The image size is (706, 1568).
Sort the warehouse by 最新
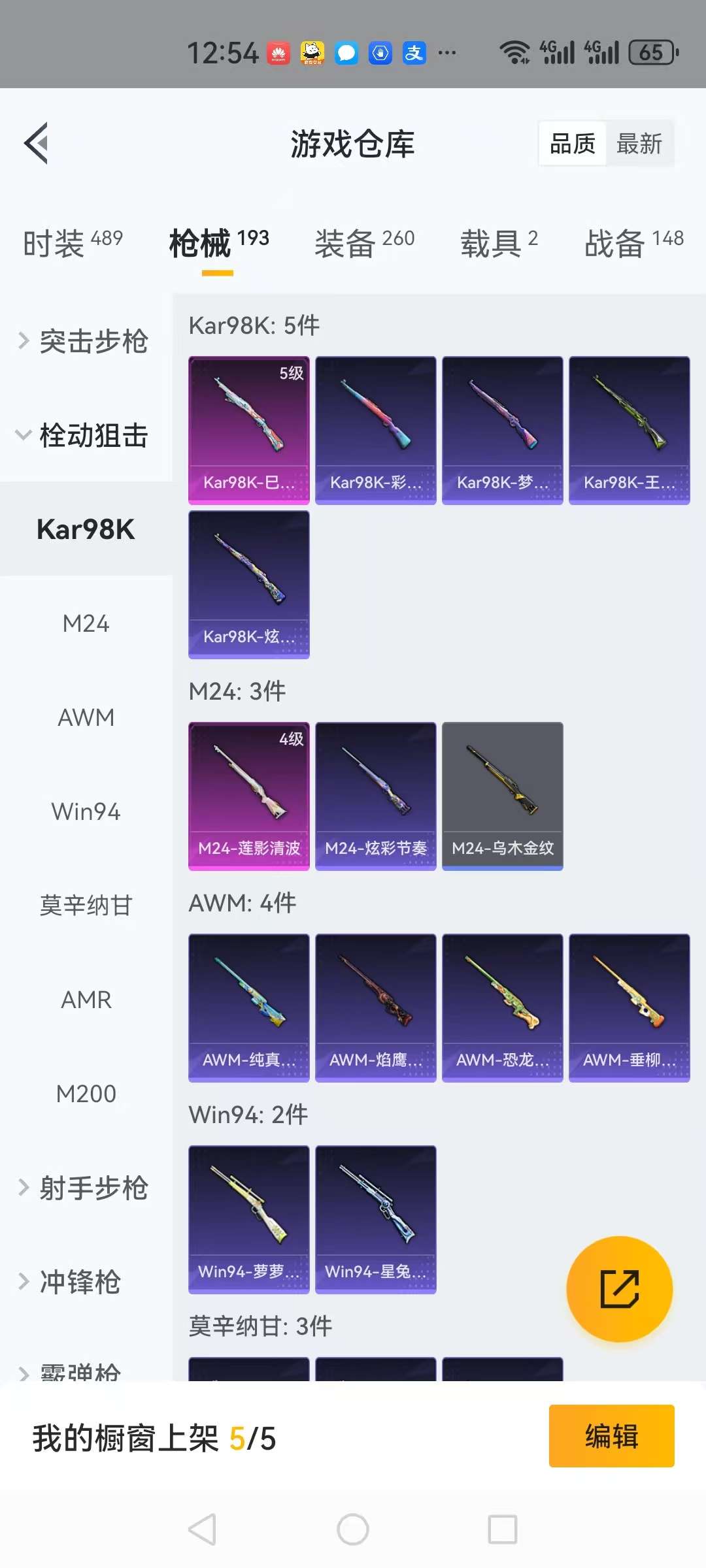[x=639, y=143]
